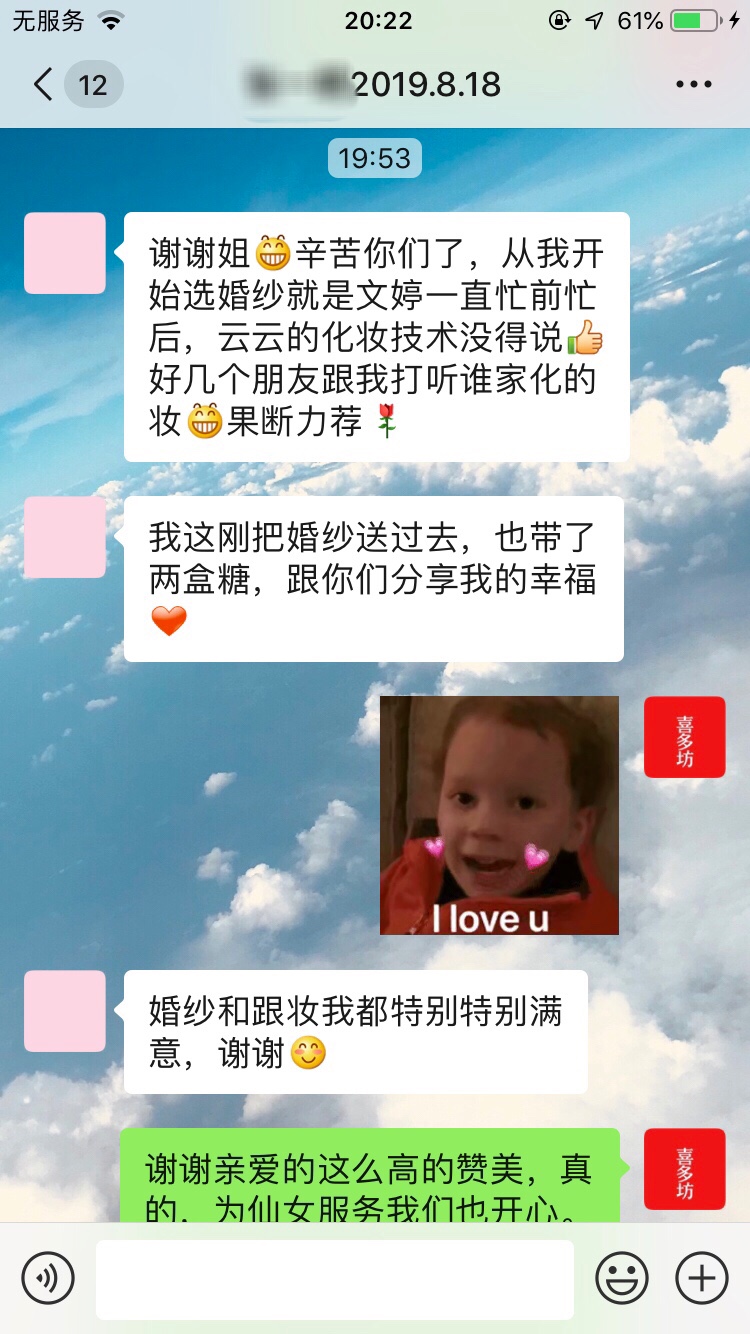Image resolution: width=750 pixels, height=1334 pixels.
Task: Open the emoji sticker panel
Action: 622,1278
